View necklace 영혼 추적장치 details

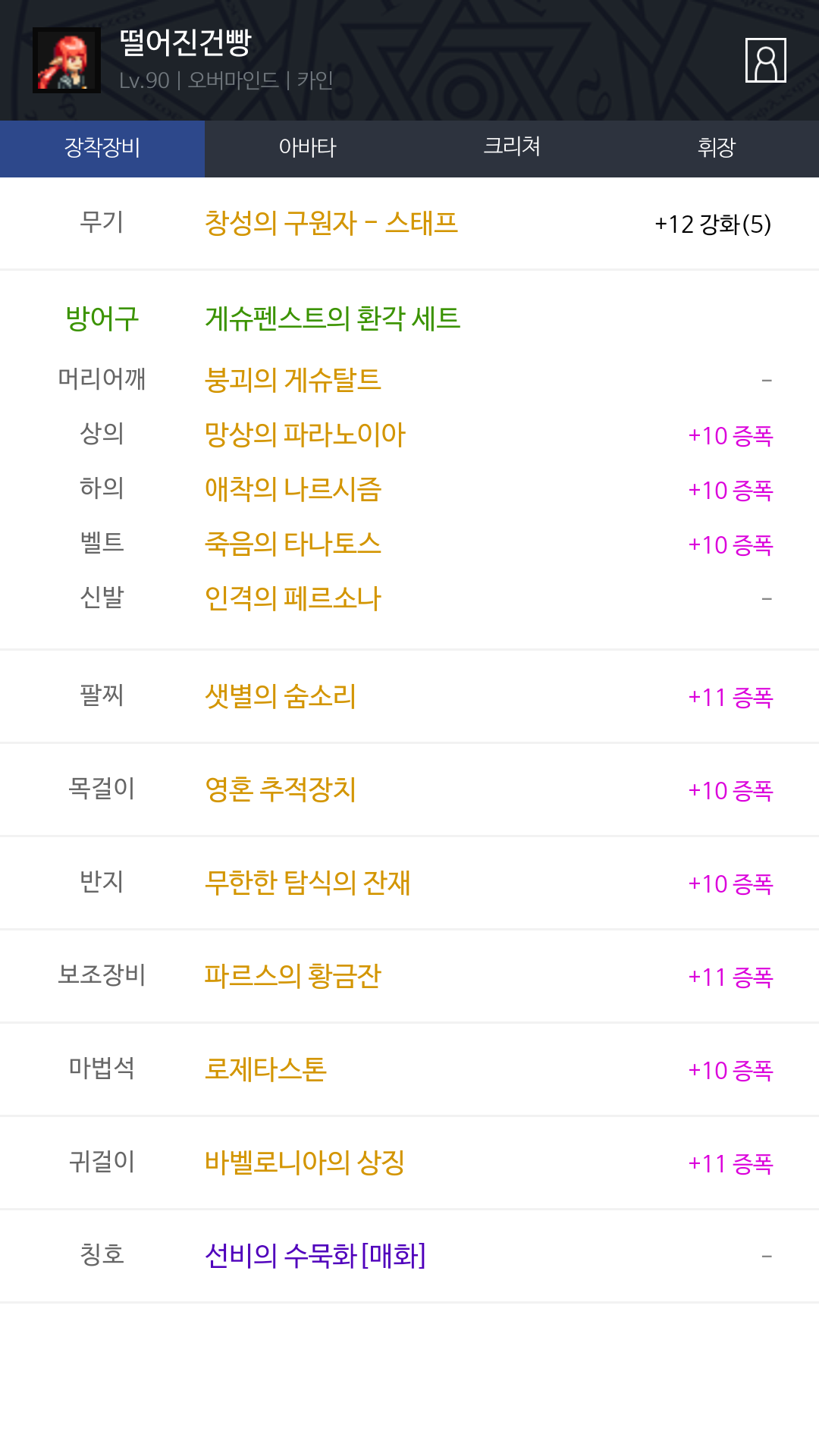coord(281,789)
